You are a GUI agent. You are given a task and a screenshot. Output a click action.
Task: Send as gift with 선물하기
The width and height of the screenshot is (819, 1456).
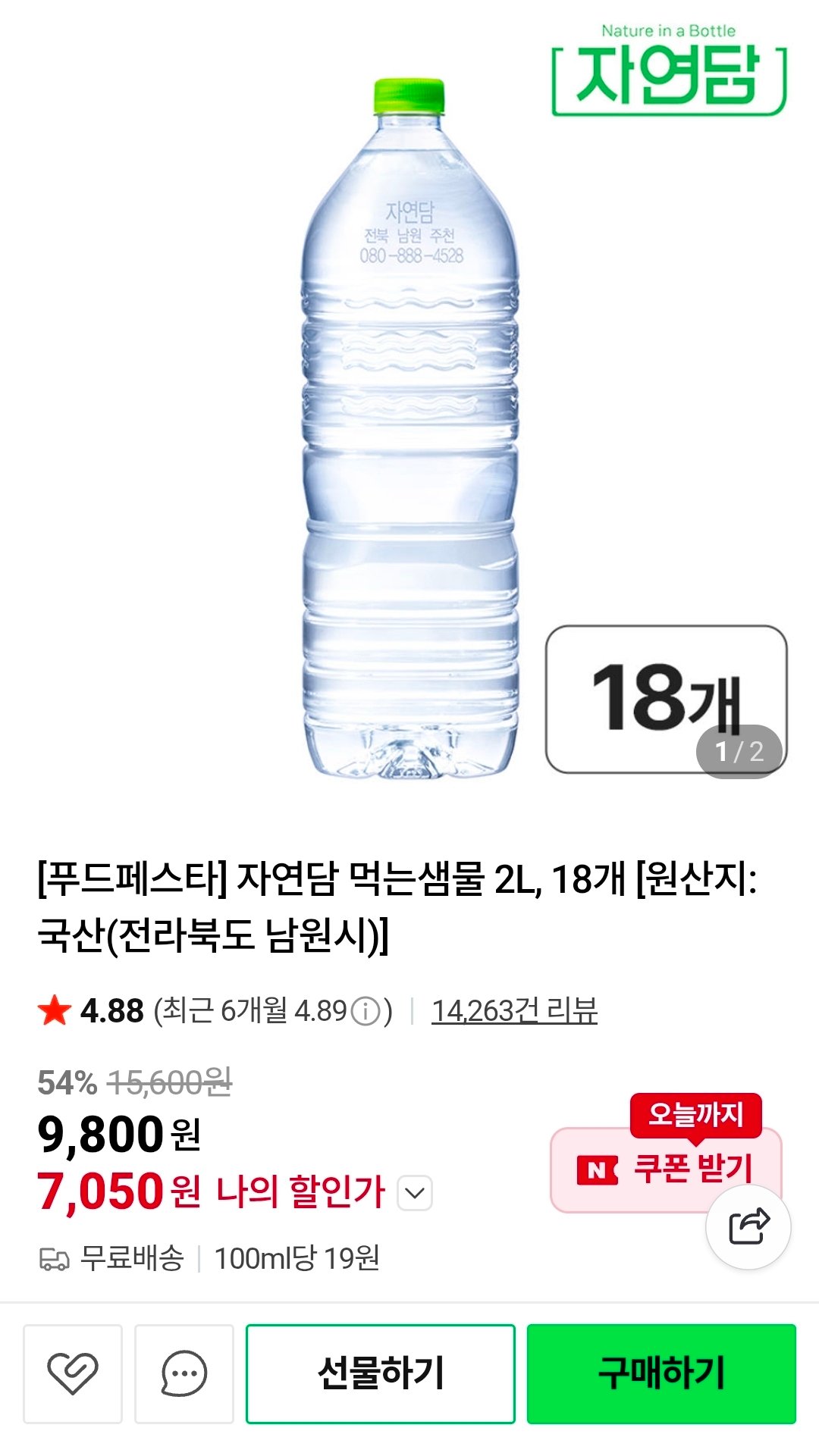click(x=380, y=1373)
